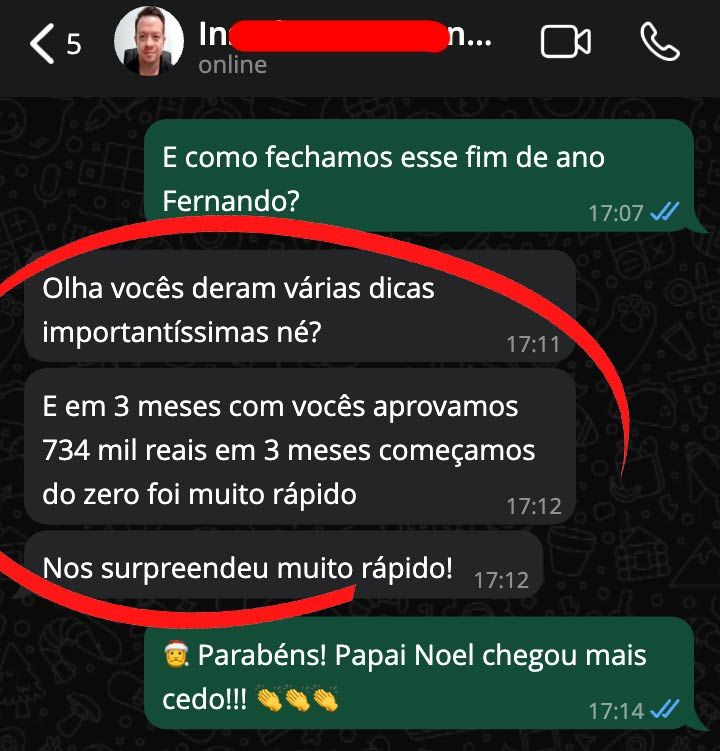Start a voice call with this contact
The height and width of the screenshot is (751, 720).
659,42
